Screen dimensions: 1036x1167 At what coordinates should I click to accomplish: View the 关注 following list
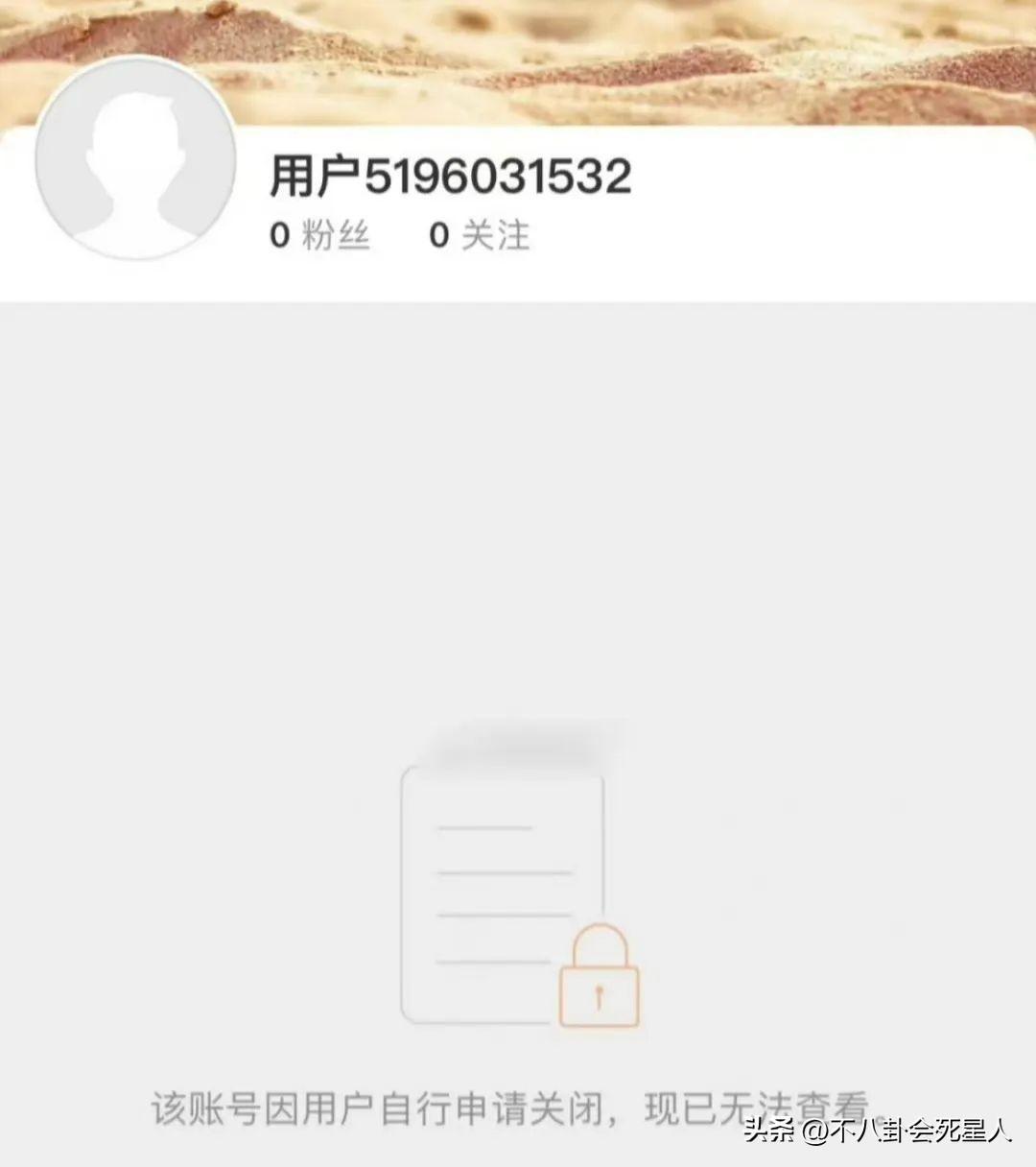[480, 235]
